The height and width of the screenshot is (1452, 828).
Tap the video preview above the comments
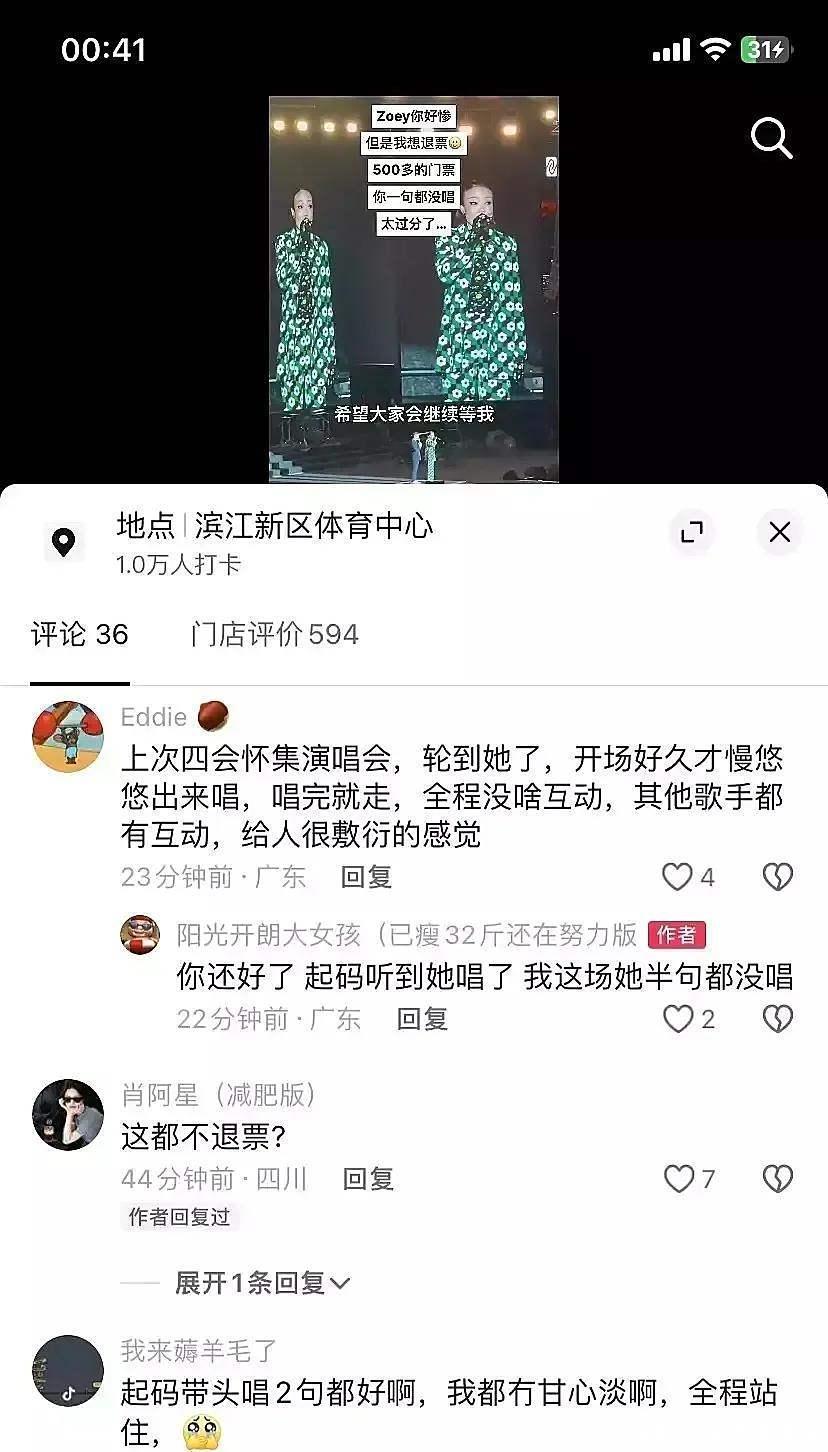414,290
